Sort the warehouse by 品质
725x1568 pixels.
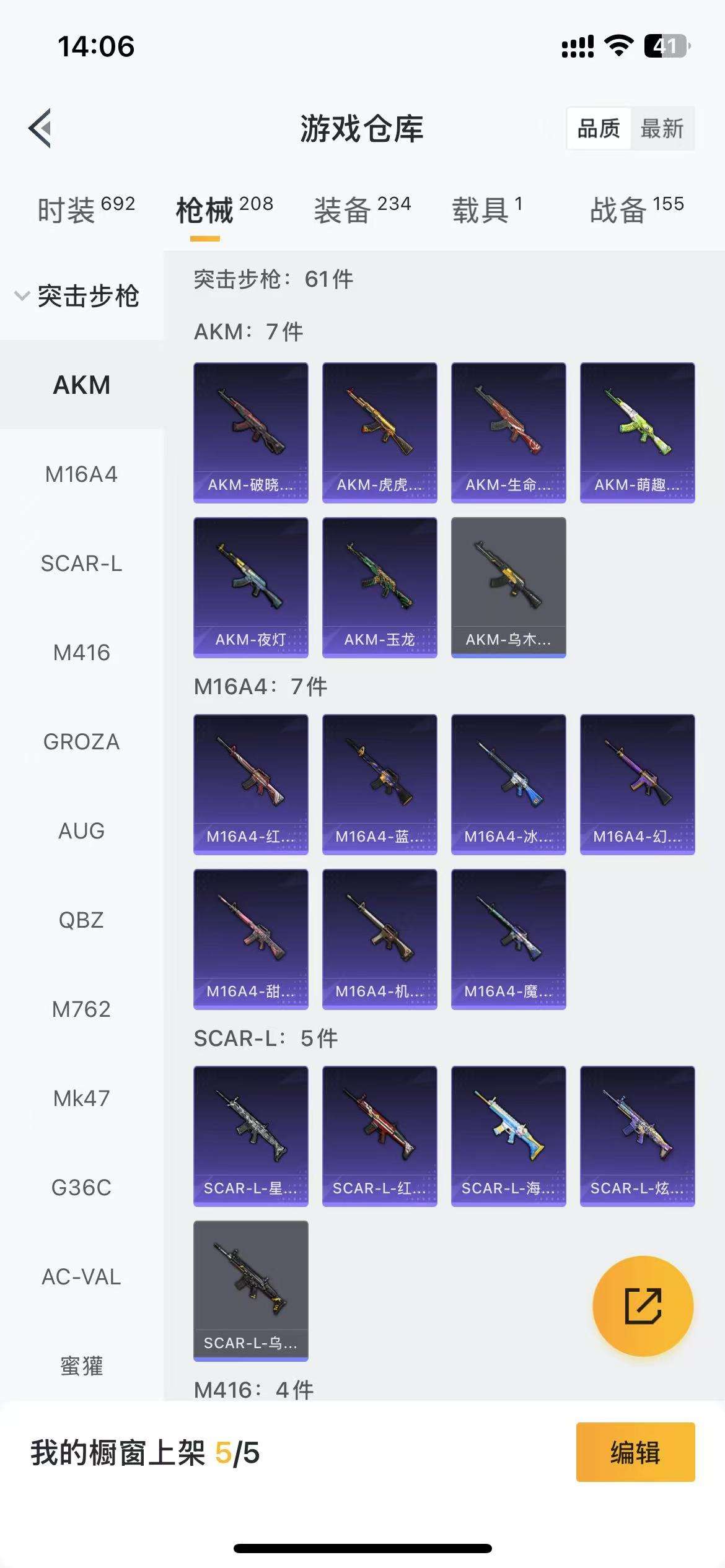pos(599,129)
